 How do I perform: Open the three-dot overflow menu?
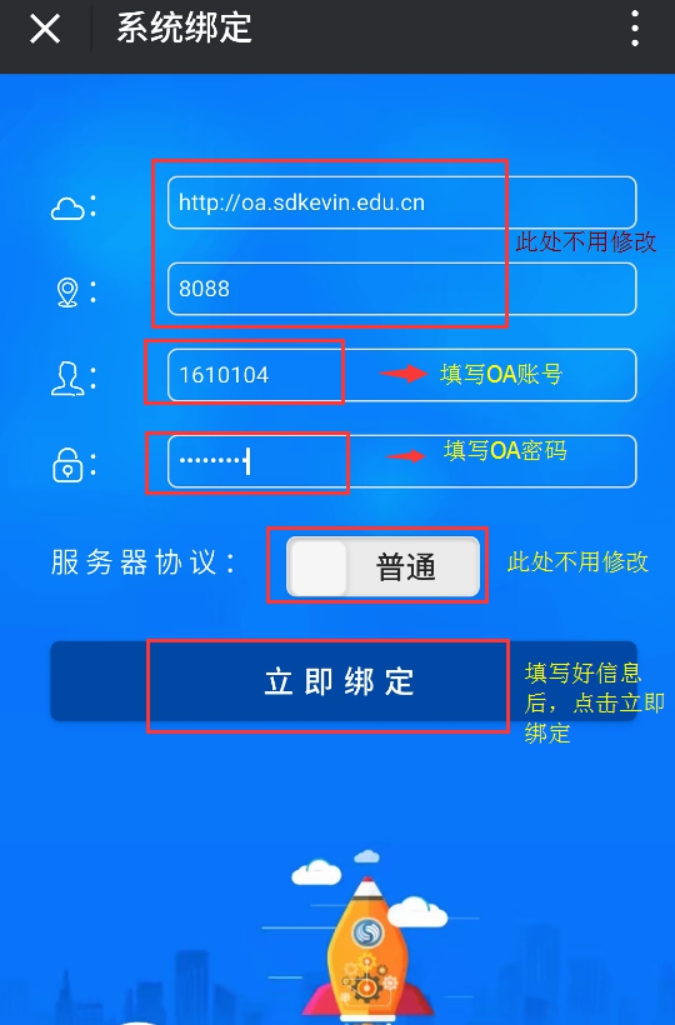coord(635,29)
